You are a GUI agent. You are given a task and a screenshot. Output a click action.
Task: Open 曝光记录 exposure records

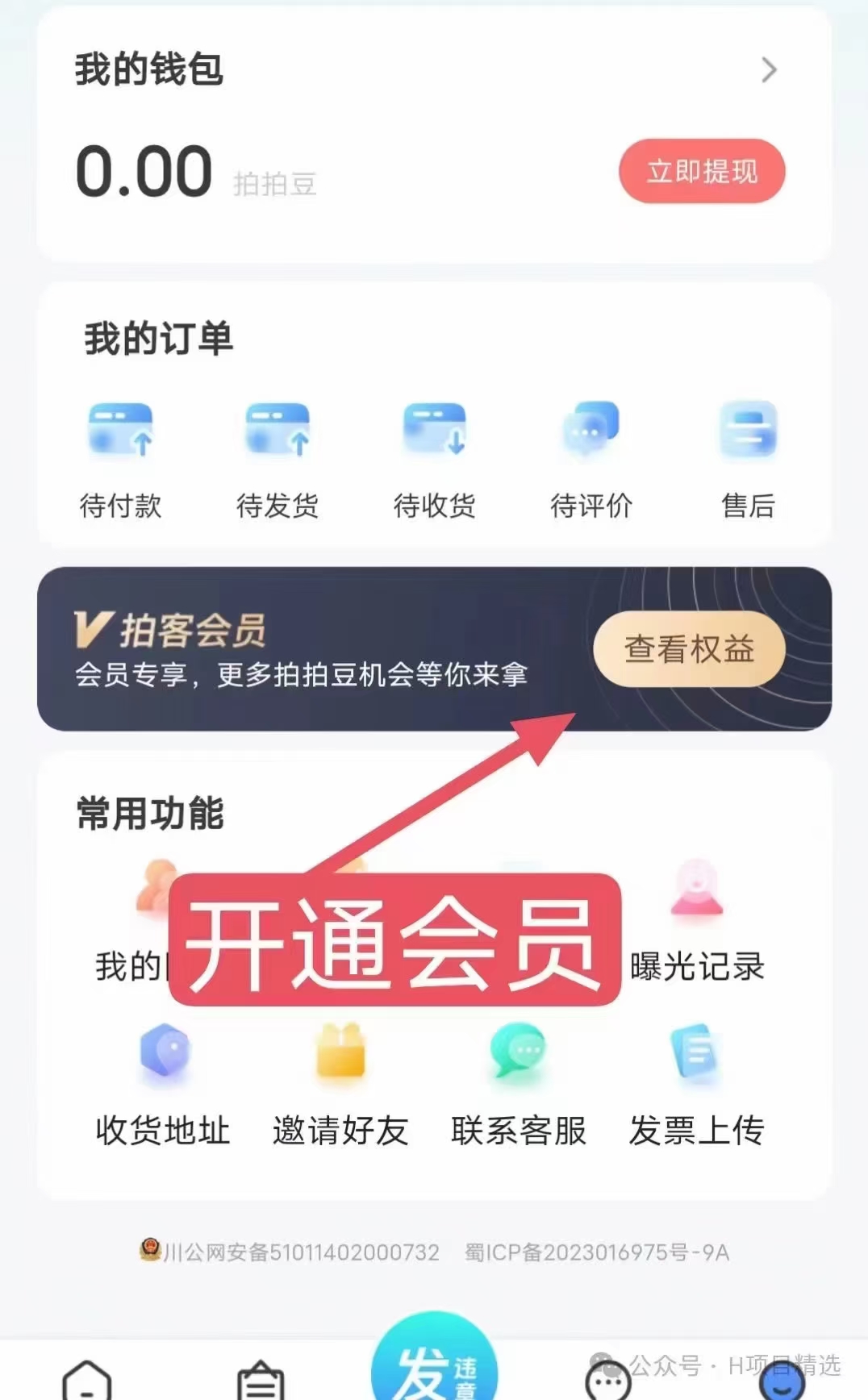697,922
